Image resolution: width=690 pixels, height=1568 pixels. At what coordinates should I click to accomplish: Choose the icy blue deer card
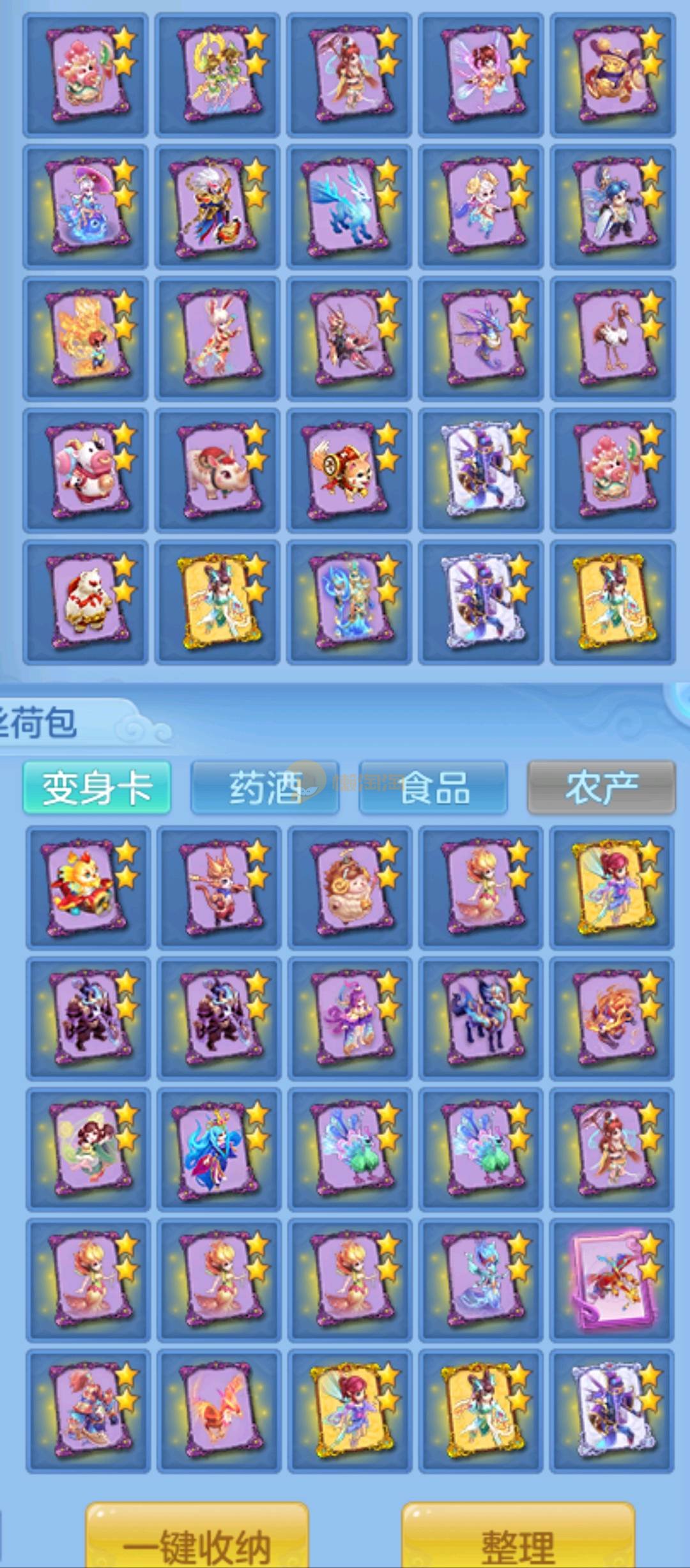pyautogui.click(x=349, y=207)
